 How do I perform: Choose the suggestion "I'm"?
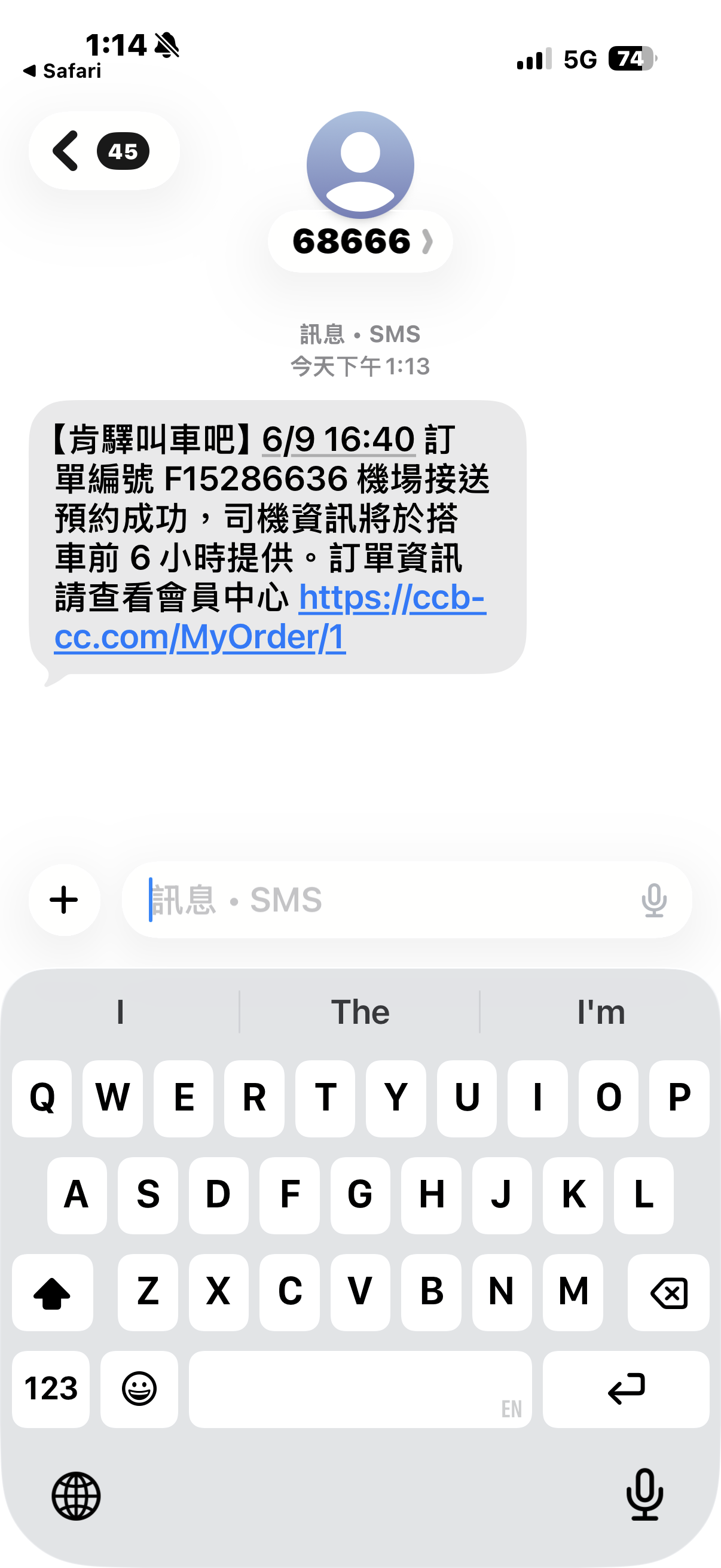pos(601,1012)
